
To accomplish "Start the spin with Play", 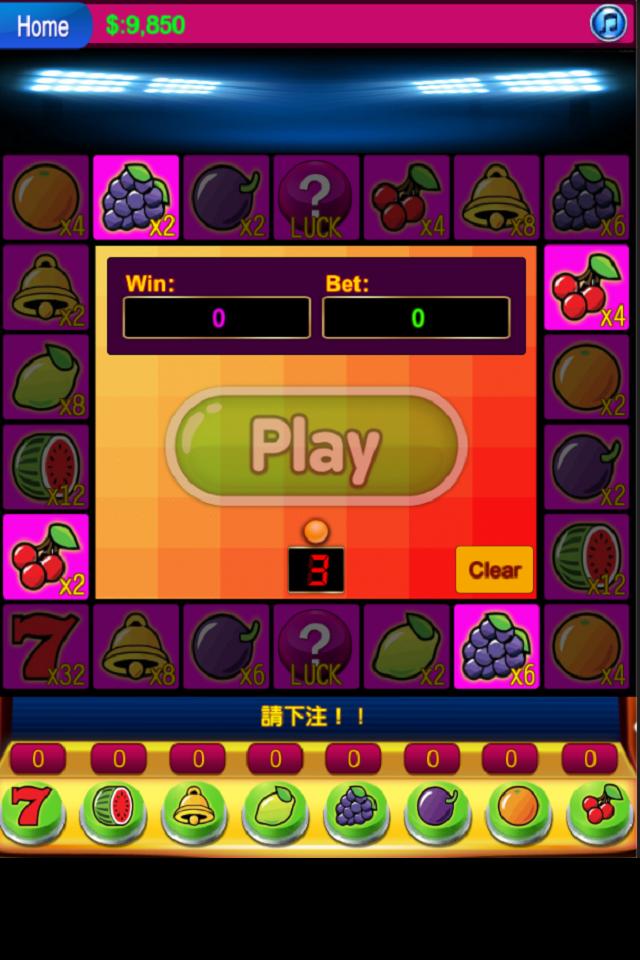I will [x=316, y=445].
